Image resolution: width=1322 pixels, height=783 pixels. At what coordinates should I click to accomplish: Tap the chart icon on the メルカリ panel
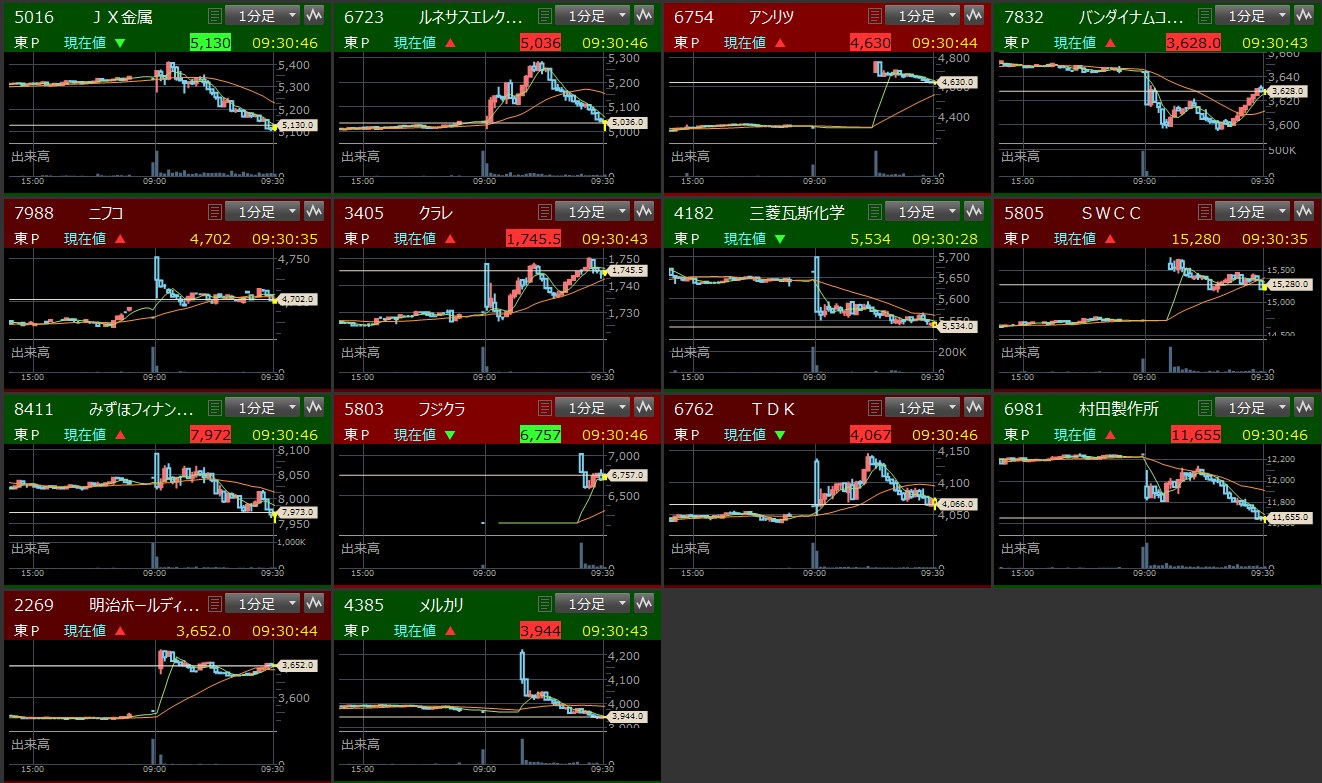pos(645,603)
